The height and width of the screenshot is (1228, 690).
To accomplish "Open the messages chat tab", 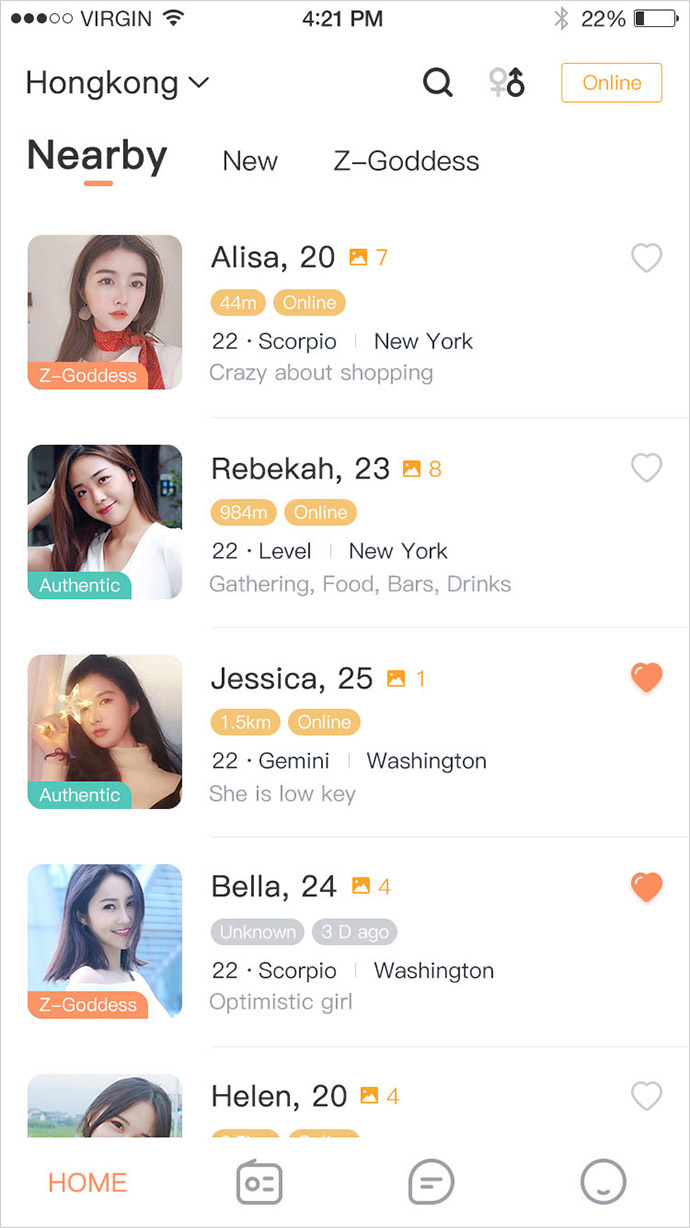I will coord(431,1183).
